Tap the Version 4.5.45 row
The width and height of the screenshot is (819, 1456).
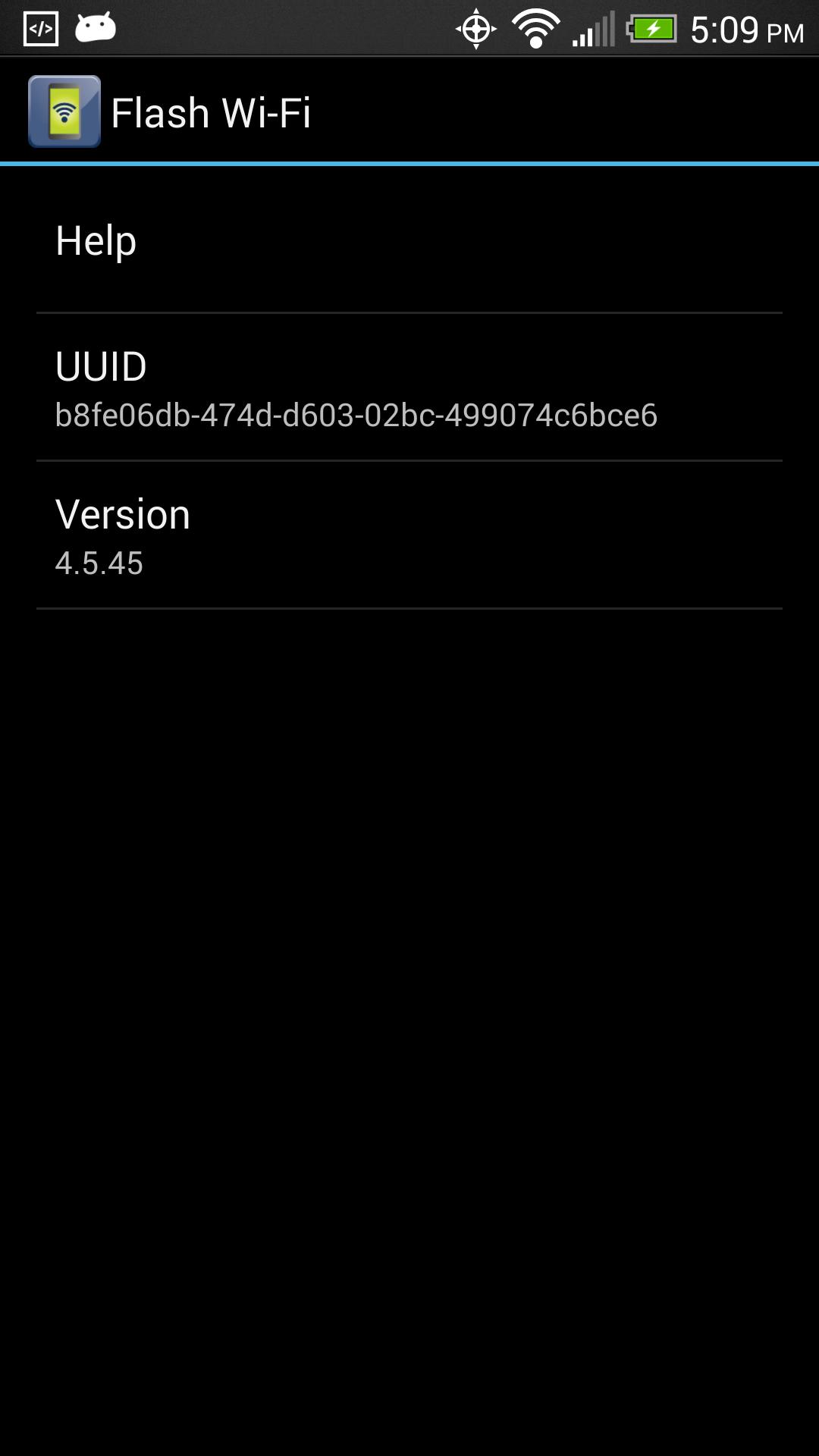[x=409, y=535]
